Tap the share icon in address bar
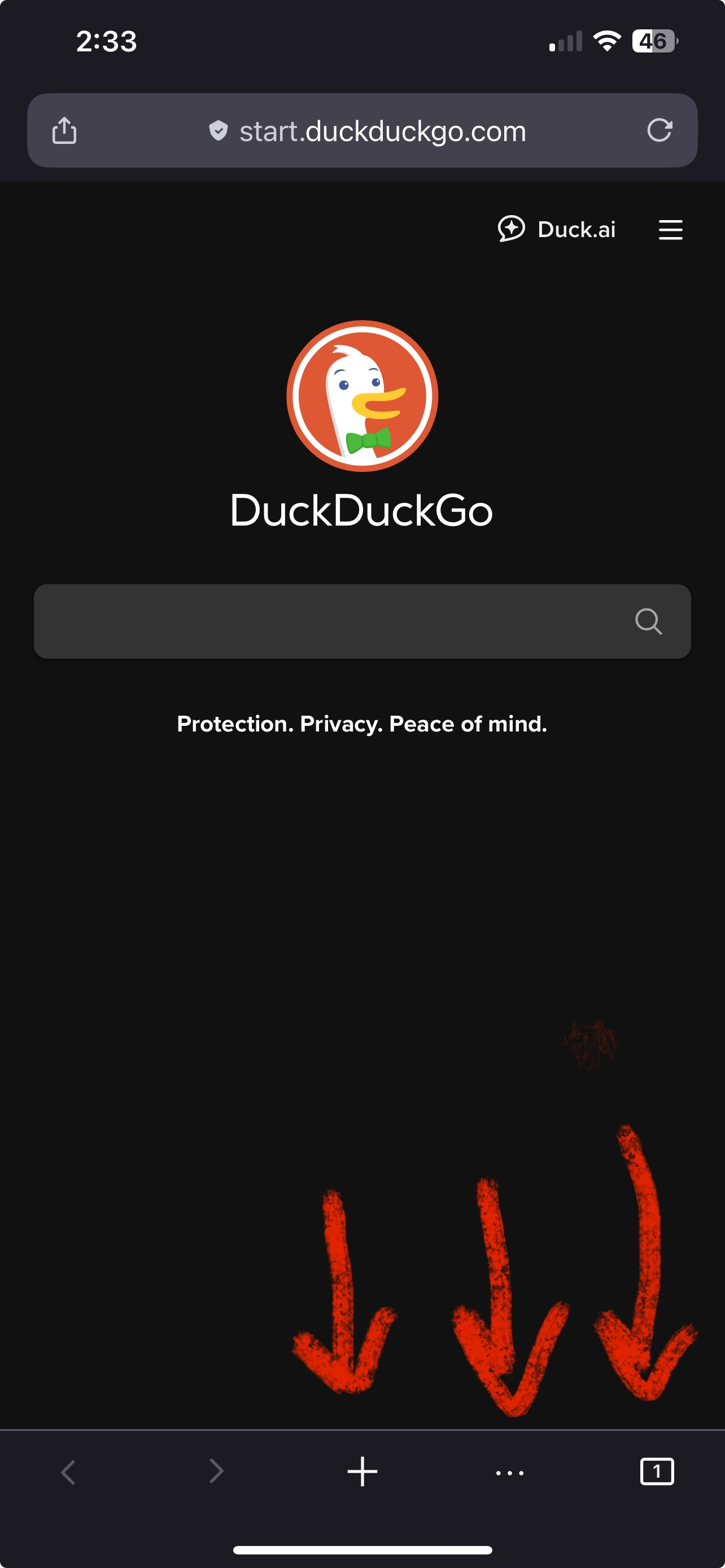The height and width of the screenshot is (1568, 725). (64, 130)
